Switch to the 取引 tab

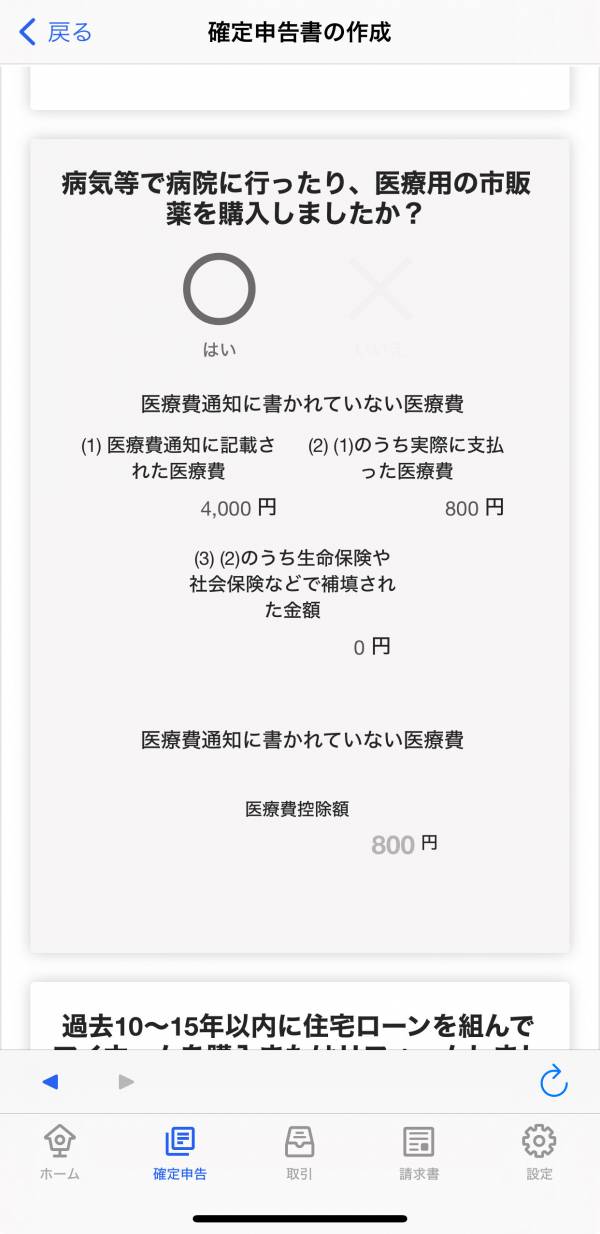pos(300,1152)
